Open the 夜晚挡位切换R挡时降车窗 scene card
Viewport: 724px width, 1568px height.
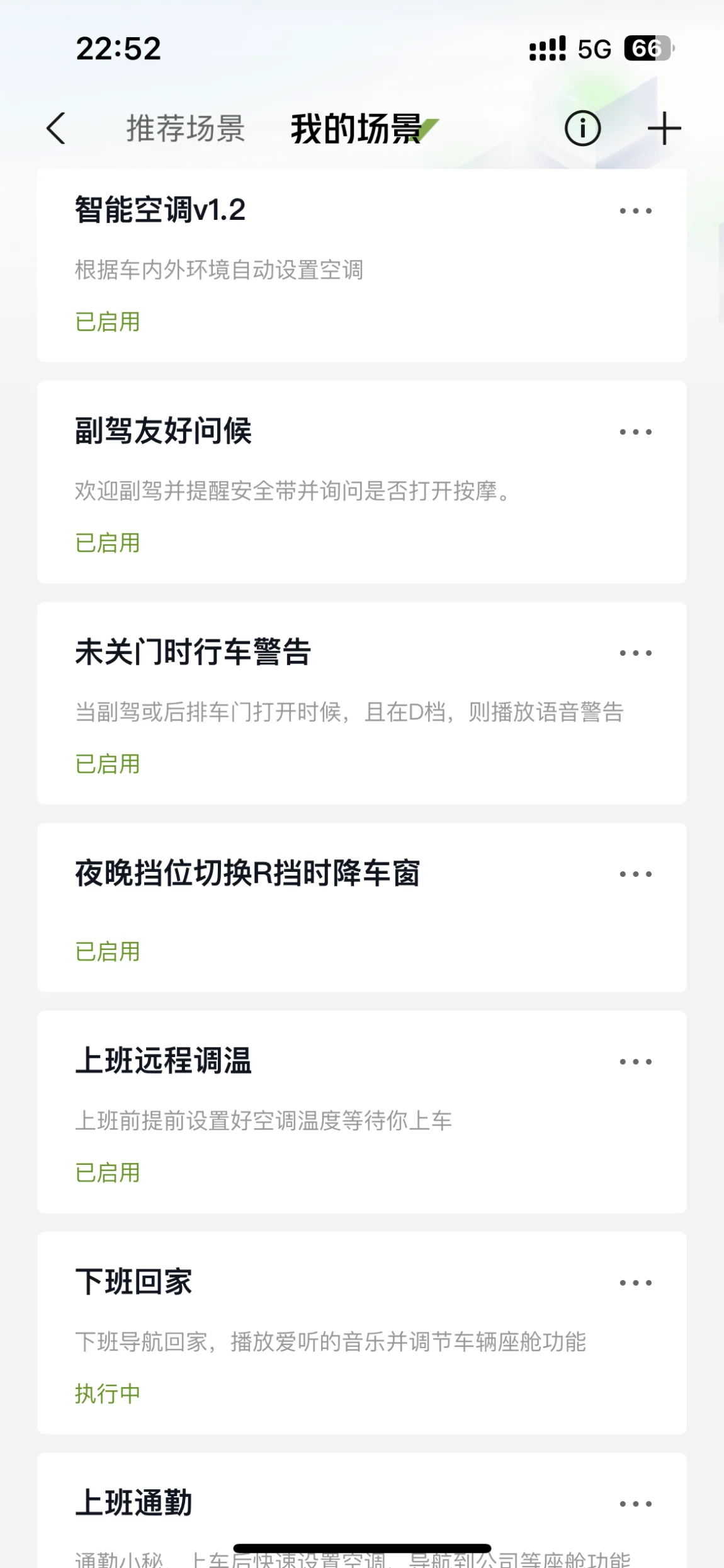[362, 908]
